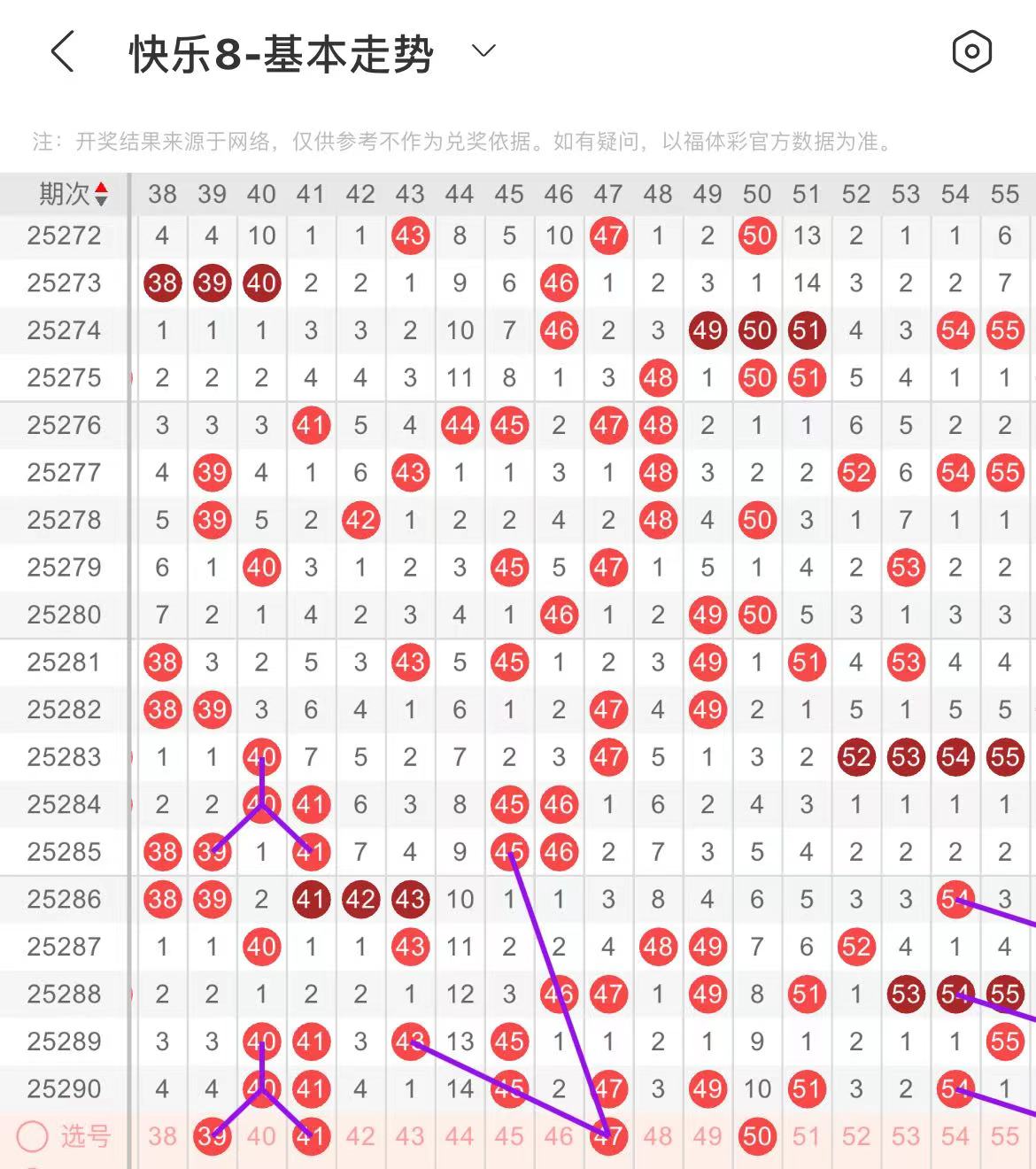Pick number 52 in the 选号 row
Screen dimensions: 1036x1169
pyautogui.click(x=856, y=1136)
